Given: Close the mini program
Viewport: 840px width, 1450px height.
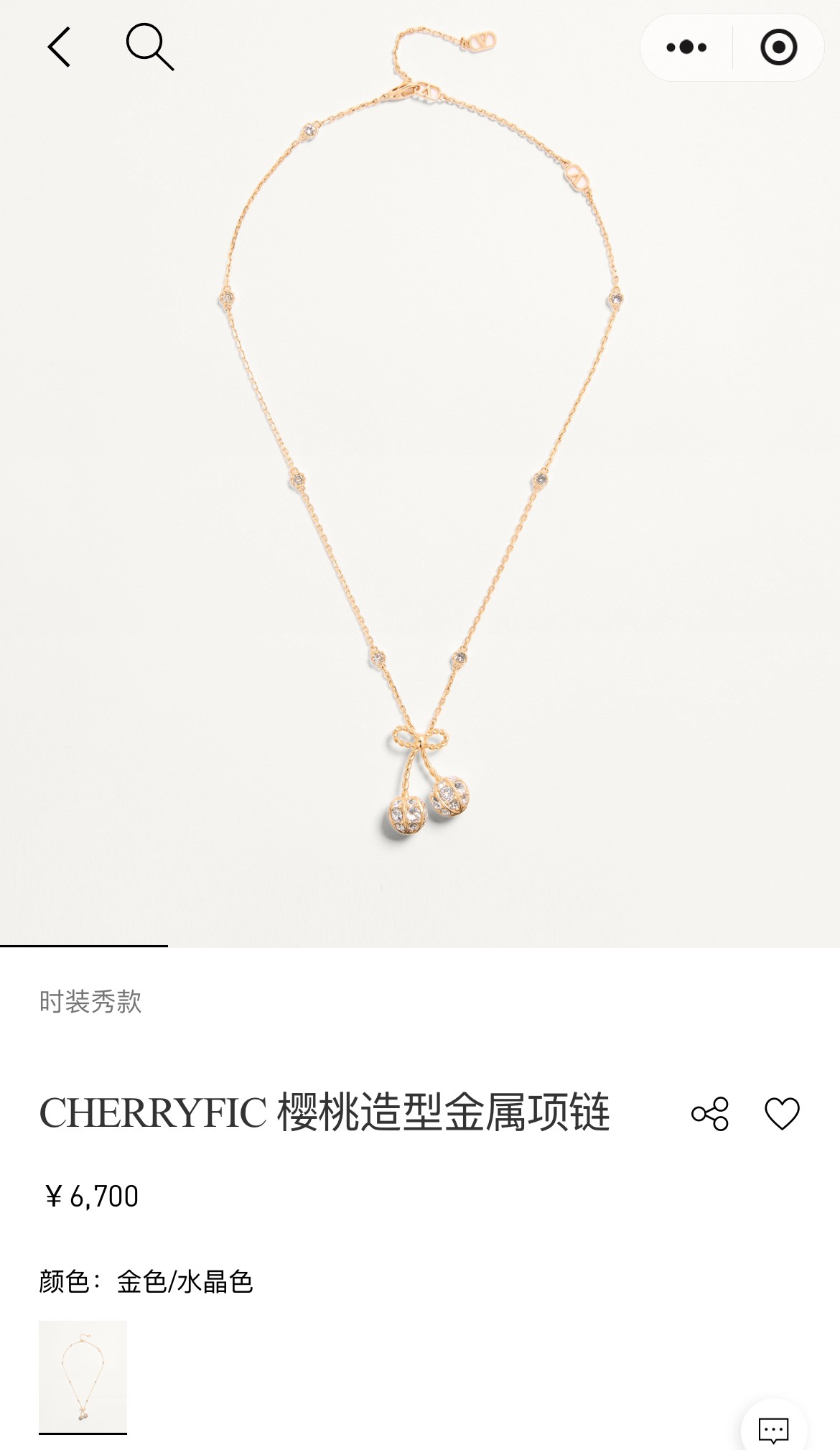Looking at the screenshot, I should click(x=778, y=47).
